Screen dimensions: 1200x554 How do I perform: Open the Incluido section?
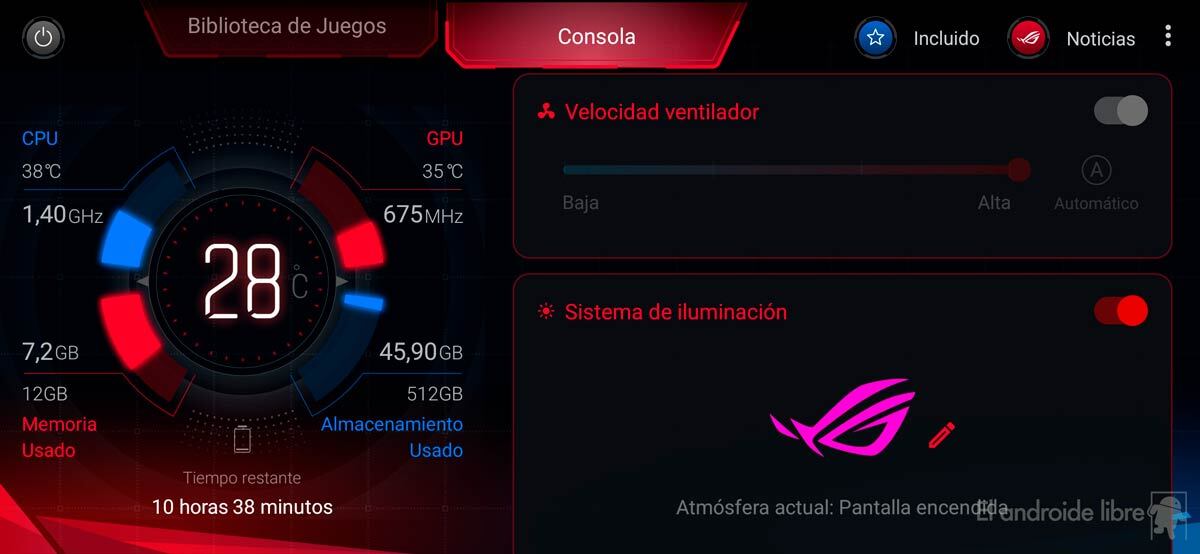point(917,39)
